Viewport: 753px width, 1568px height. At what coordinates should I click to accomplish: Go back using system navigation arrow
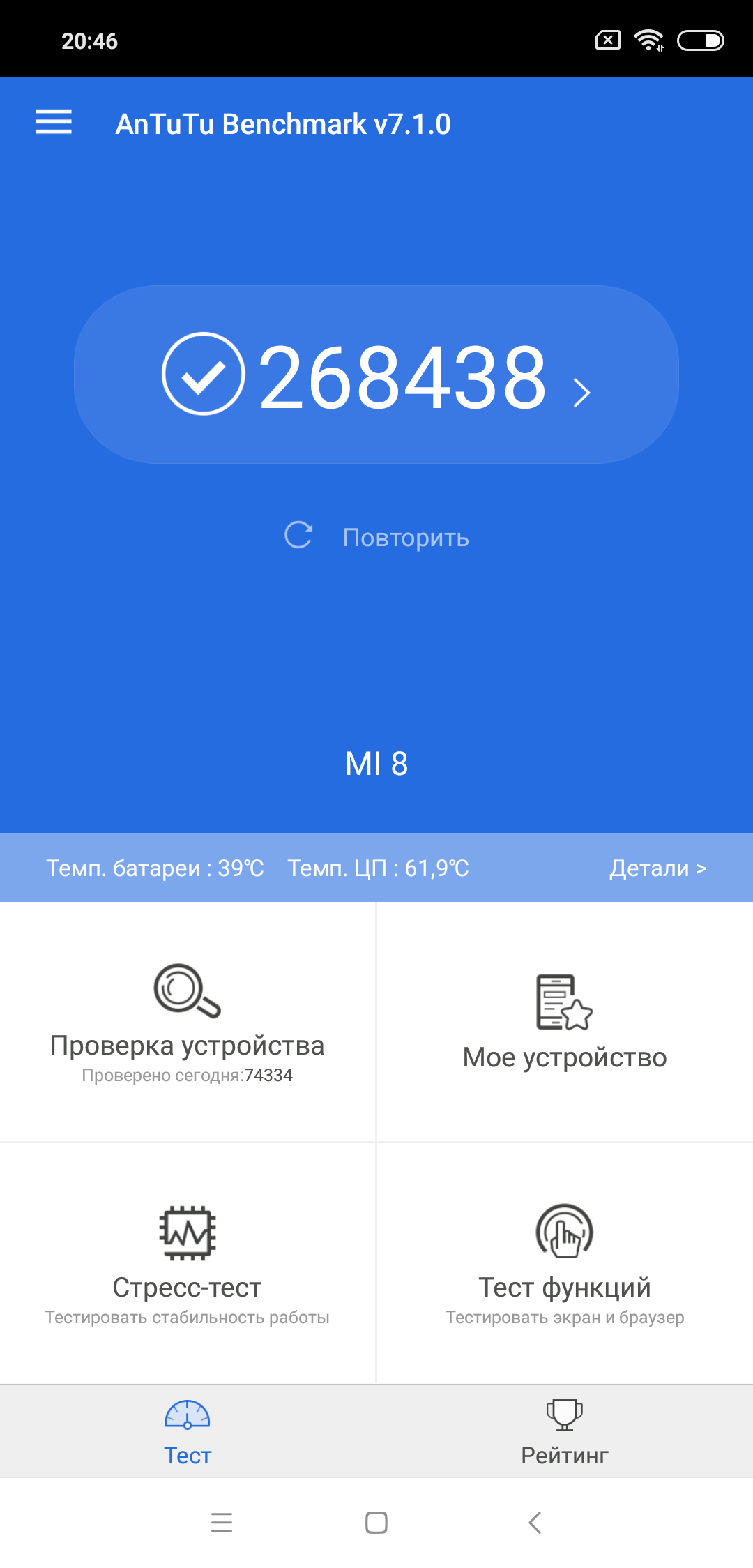535,1522
